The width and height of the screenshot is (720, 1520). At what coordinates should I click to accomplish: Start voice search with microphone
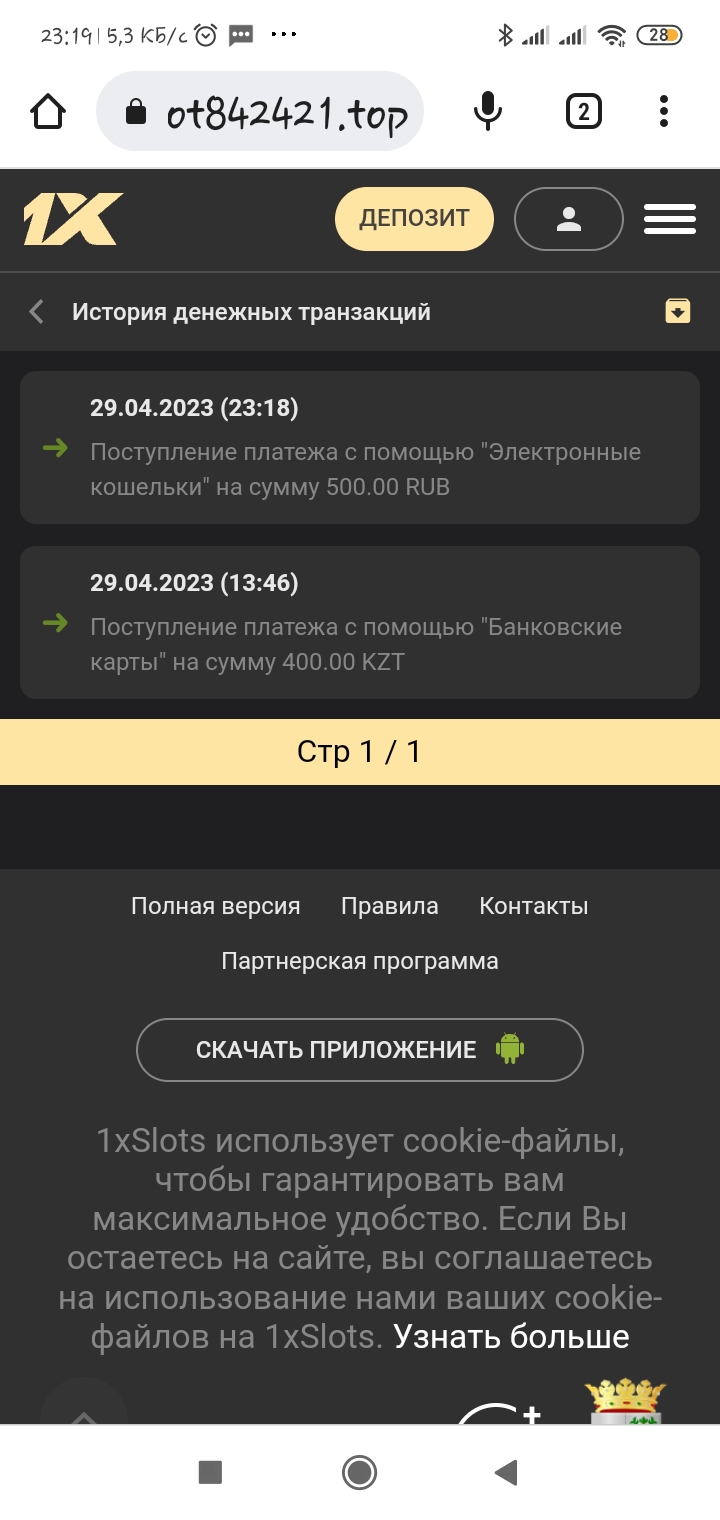[488, 111]
